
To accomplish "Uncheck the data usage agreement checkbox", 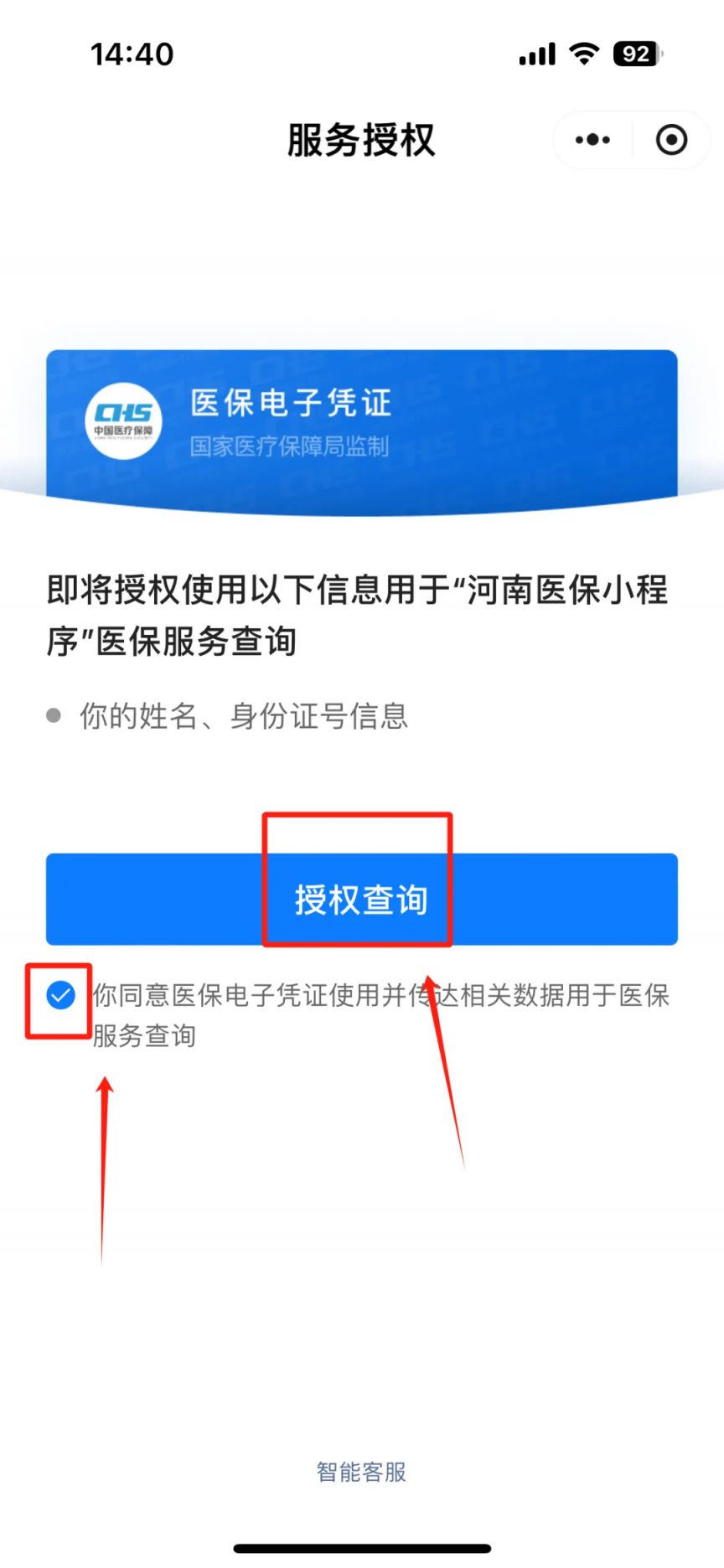I will tap(60, 995).
